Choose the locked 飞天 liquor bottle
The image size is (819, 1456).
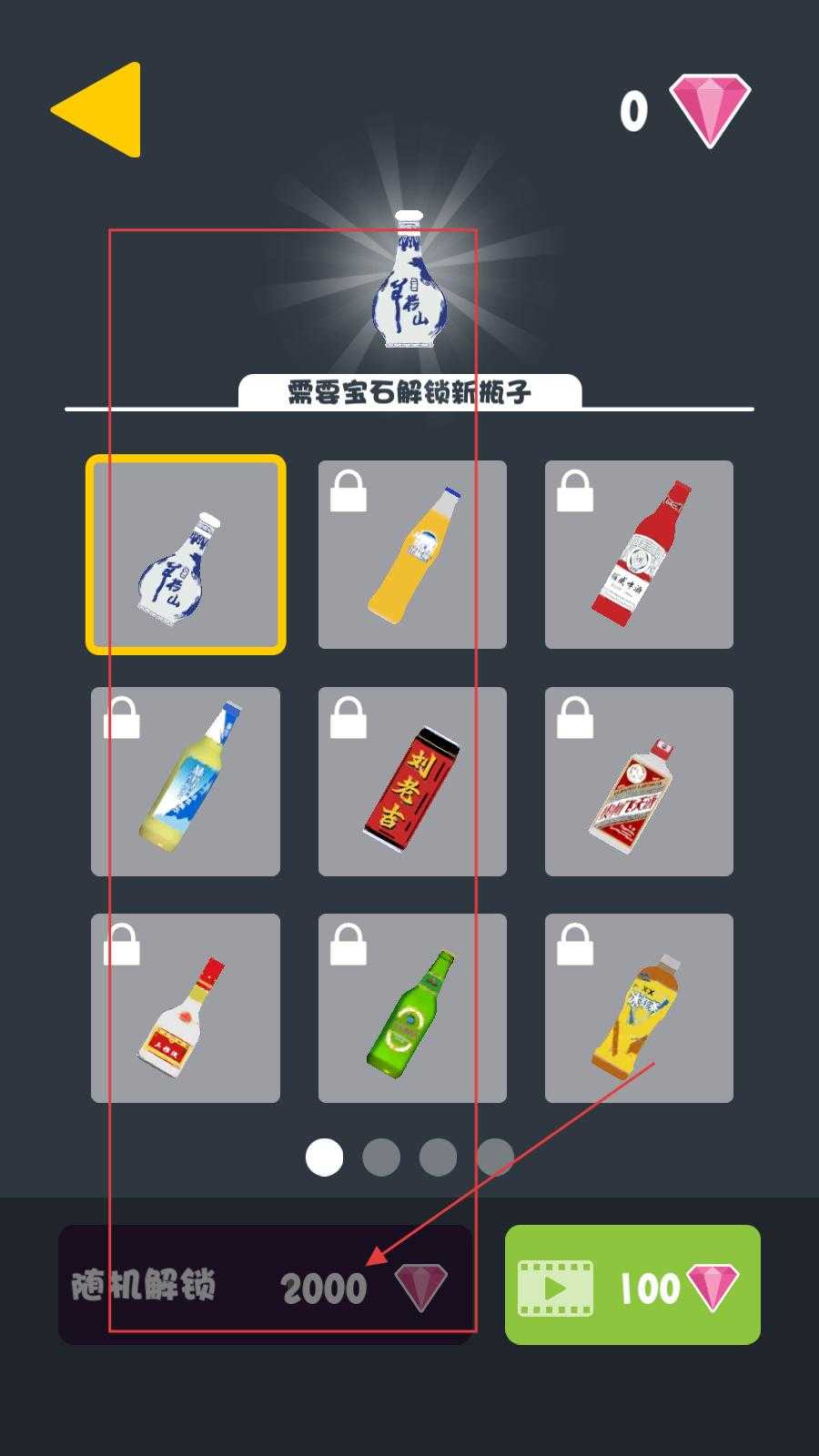click(x=639, y=782)
